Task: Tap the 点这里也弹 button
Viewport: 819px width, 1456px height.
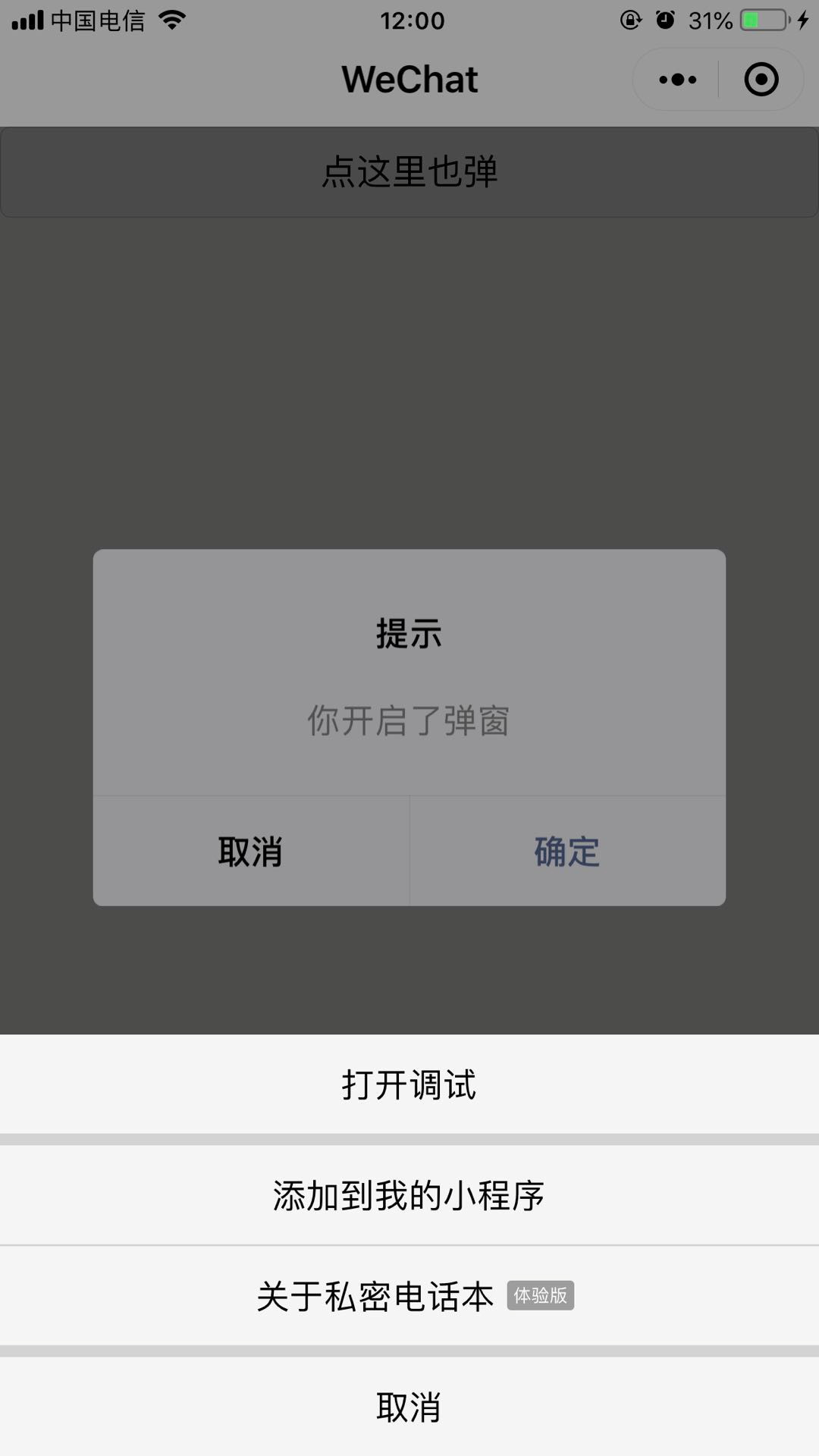Action: pyautogui.click(x=409, y=172)
